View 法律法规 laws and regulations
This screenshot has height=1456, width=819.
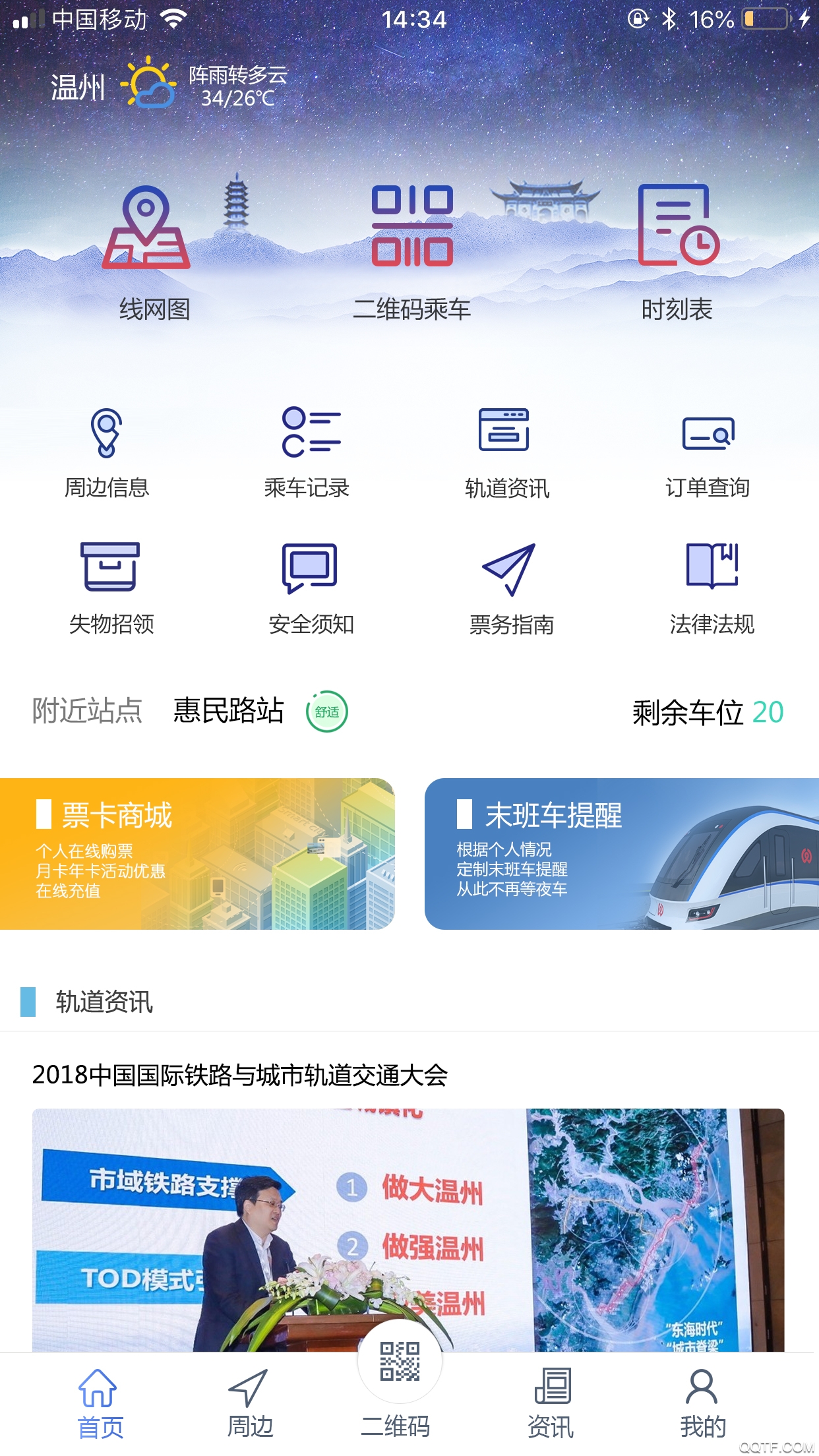(712, 588)
